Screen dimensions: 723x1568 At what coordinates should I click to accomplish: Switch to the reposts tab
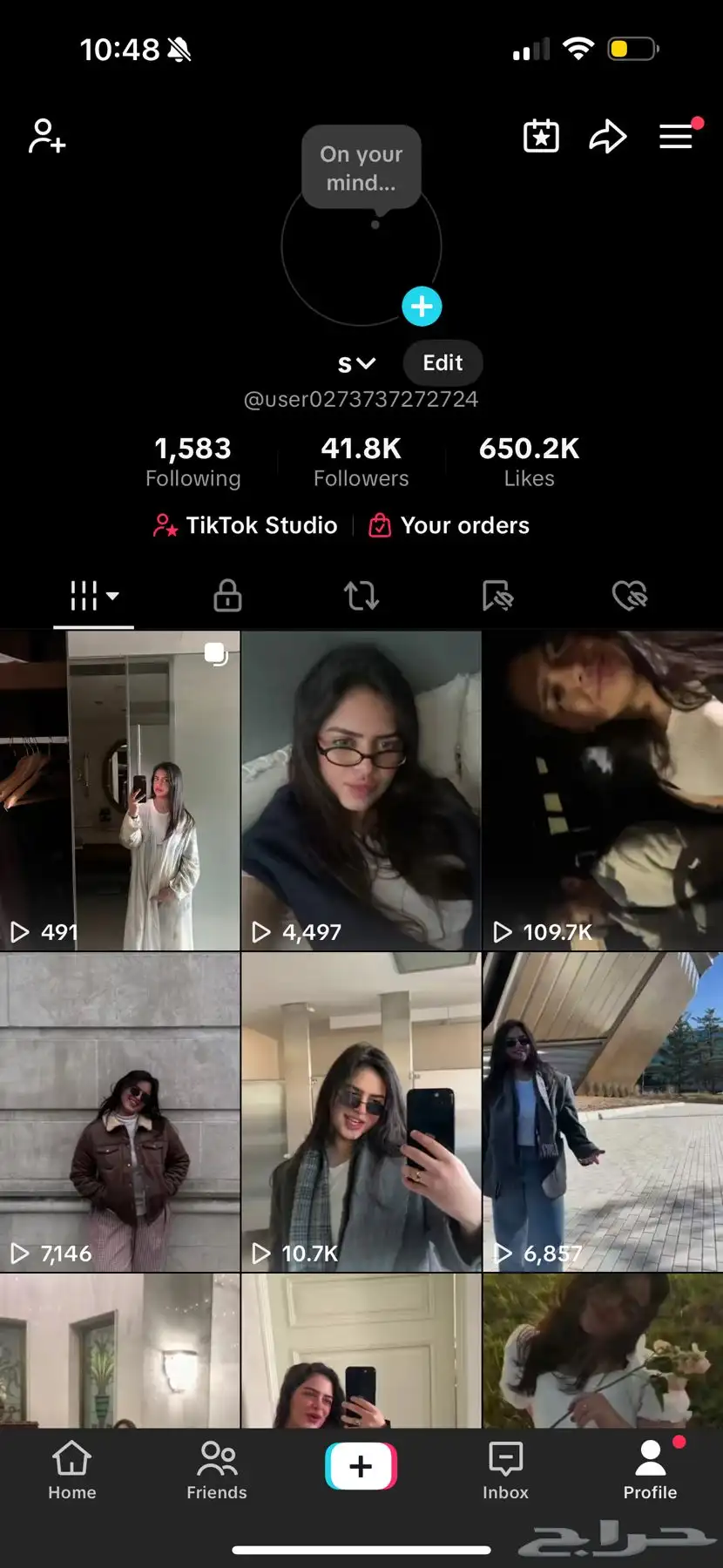coord(361,596)
